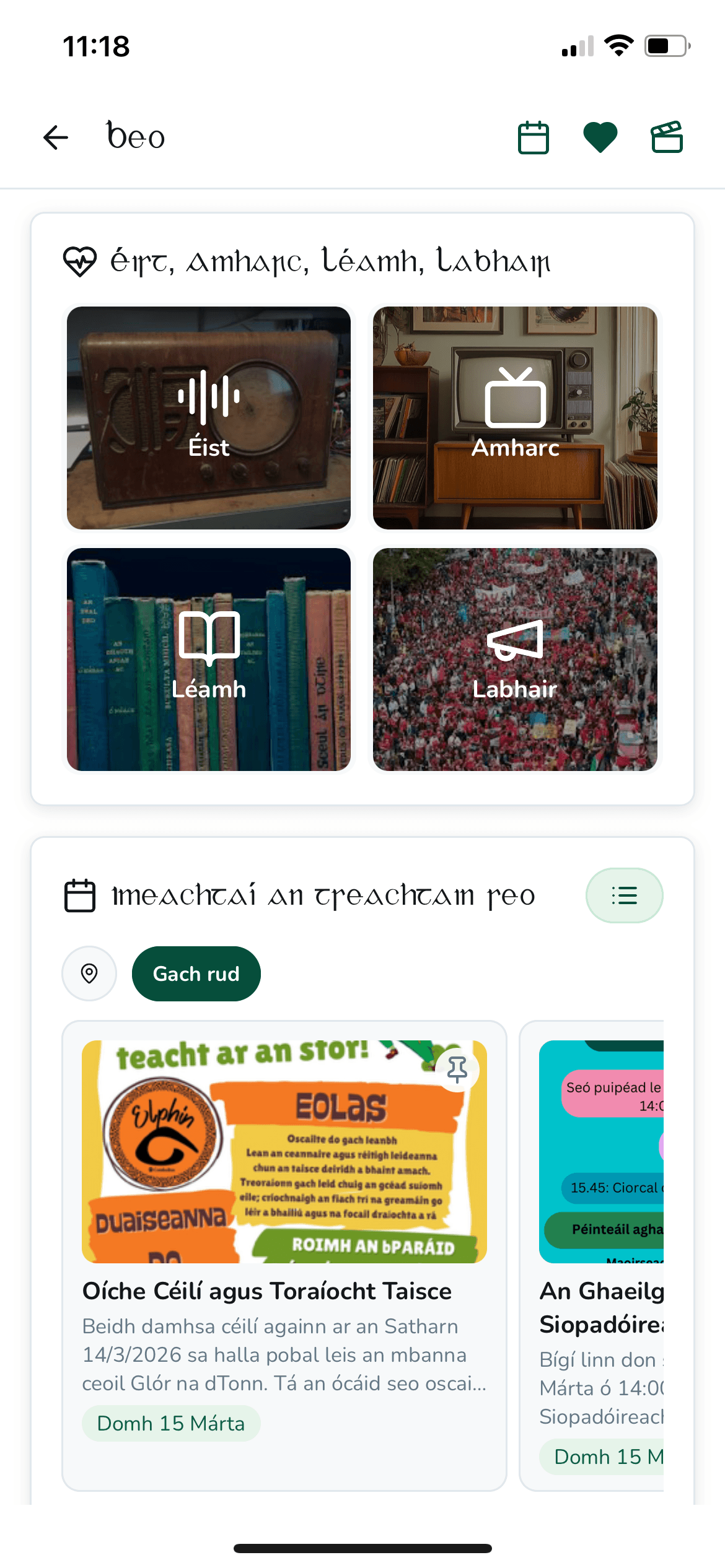Click the Domh 15 Márta date tag
725x1568 pixels.
[170, 1423]
